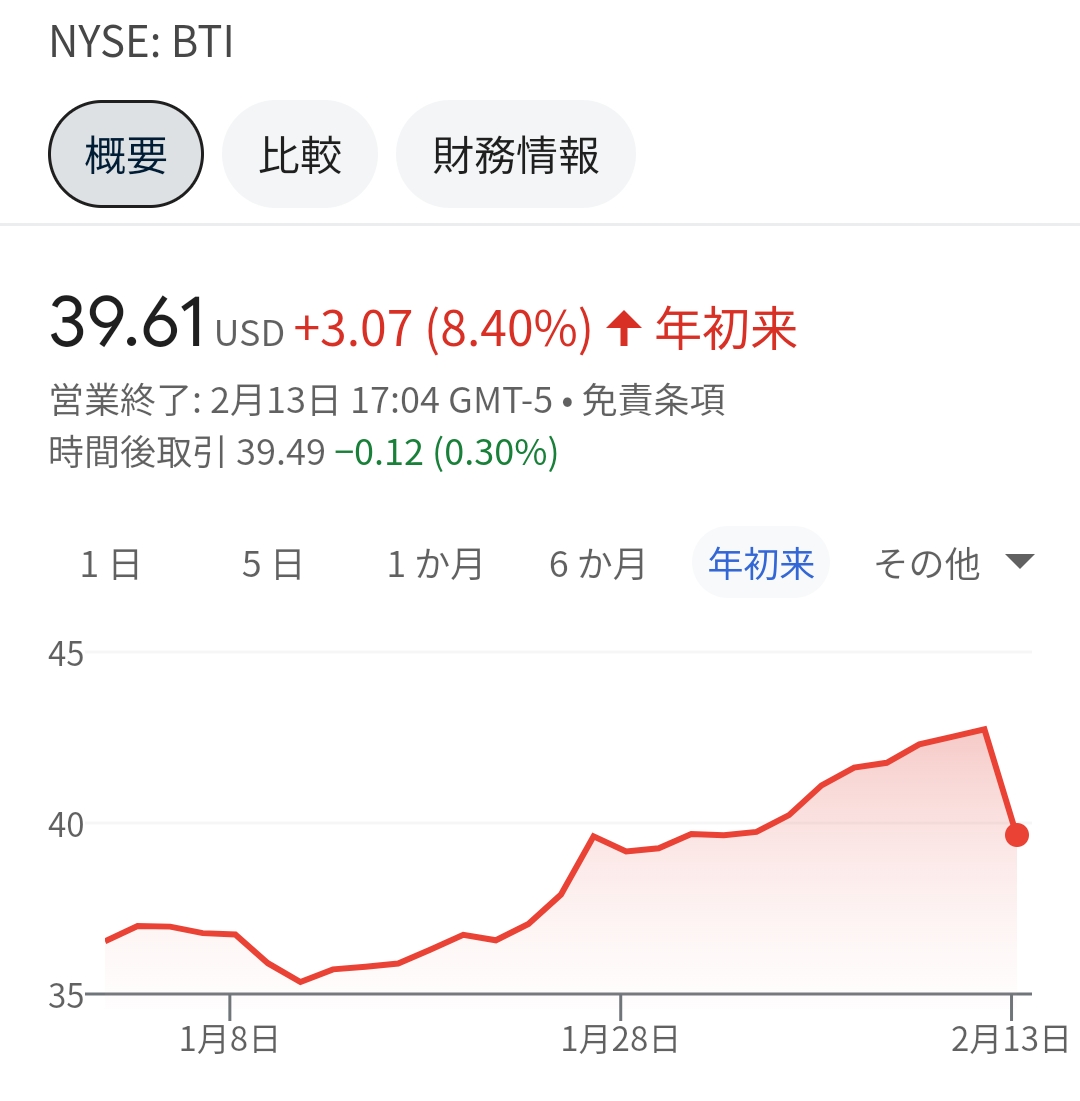This screenshot has height=1101, width=1080.
Task: Switch chart to 5日 range
Action: click(x=272, y=564)
